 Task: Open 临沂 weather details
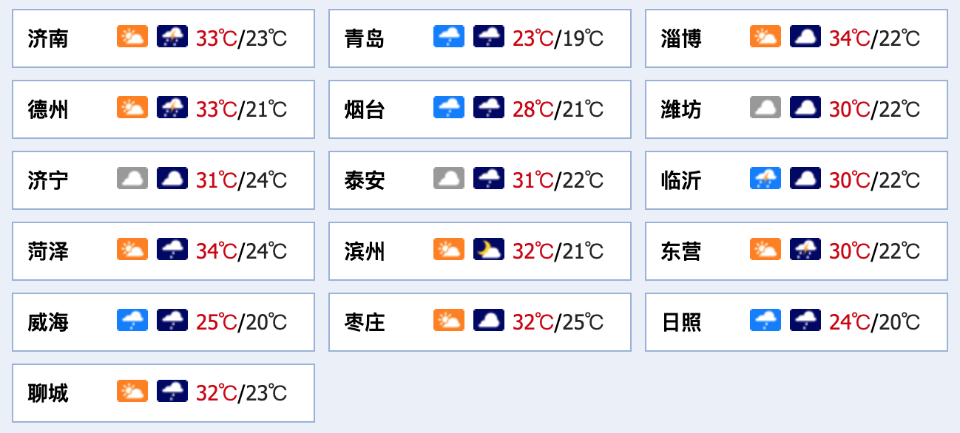(x=796, y=180)
